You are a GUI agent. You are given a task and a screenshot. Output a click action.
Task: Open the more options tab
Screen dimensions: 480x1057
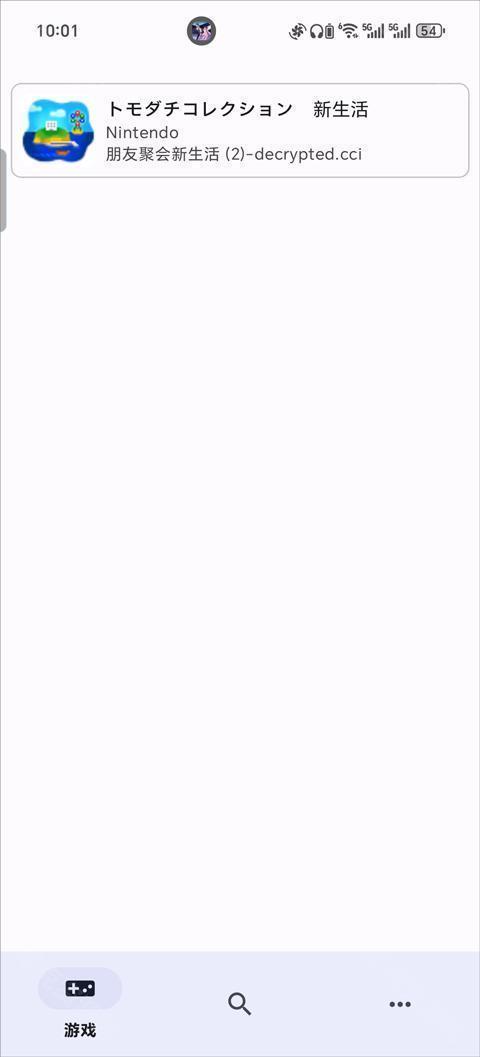[x=400, y=1004]
